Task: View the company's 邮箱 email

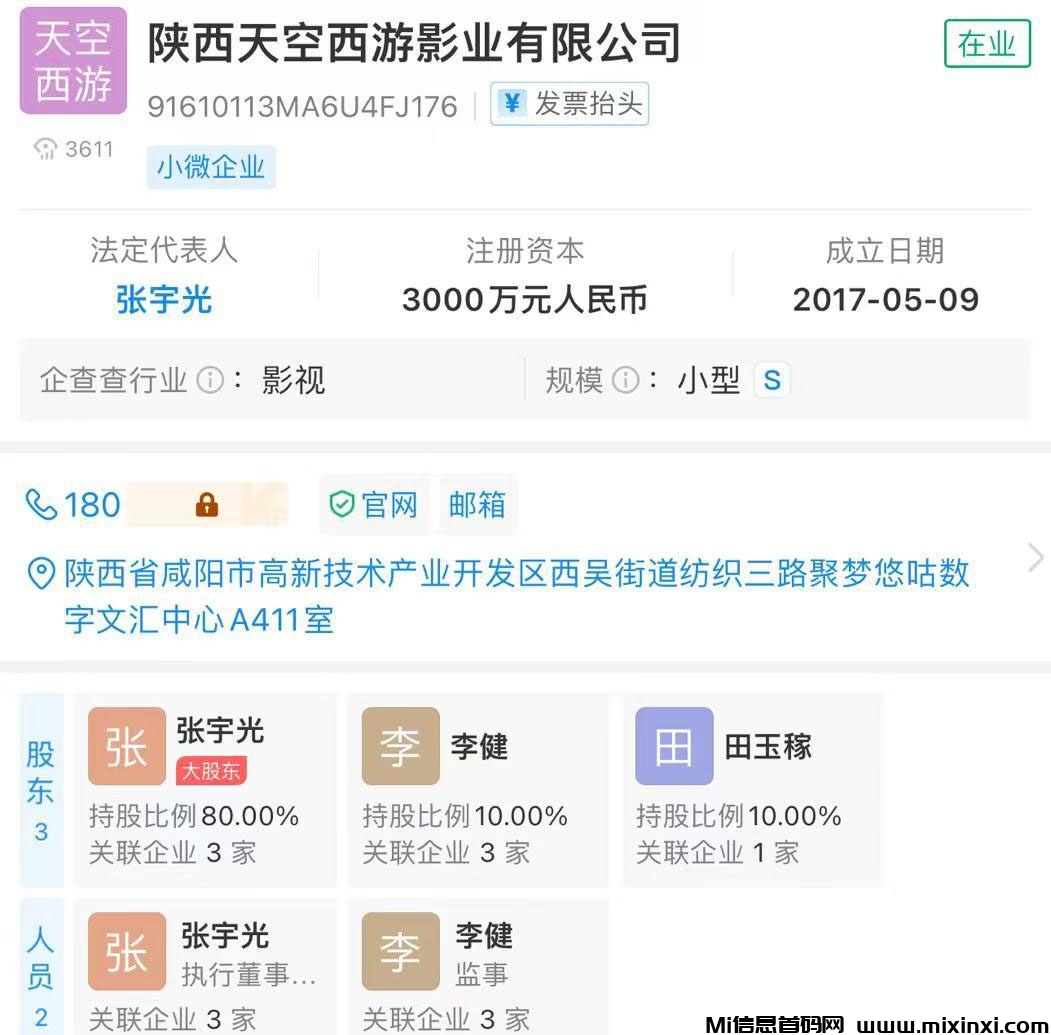Action: coord(477,505)
